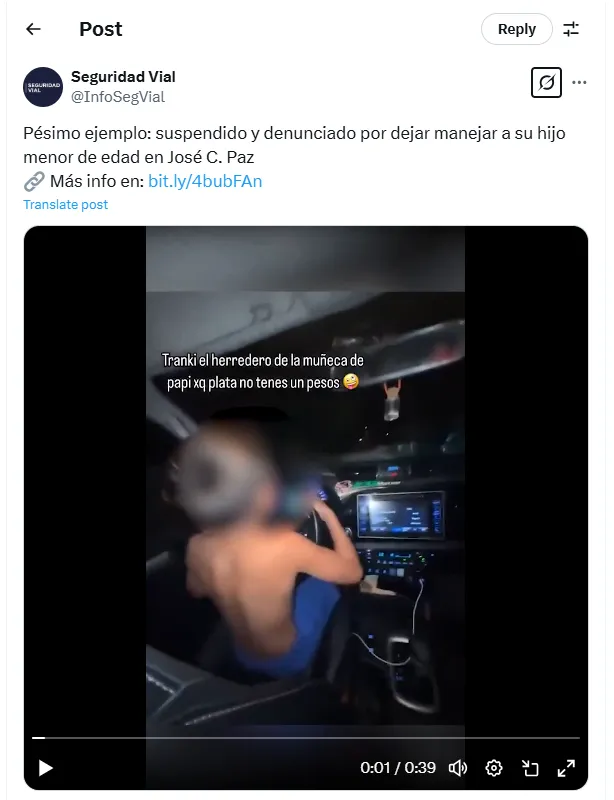This screenshot has width=614, height=800.
Task: Go back using the arrow
Action: (33, 29)
